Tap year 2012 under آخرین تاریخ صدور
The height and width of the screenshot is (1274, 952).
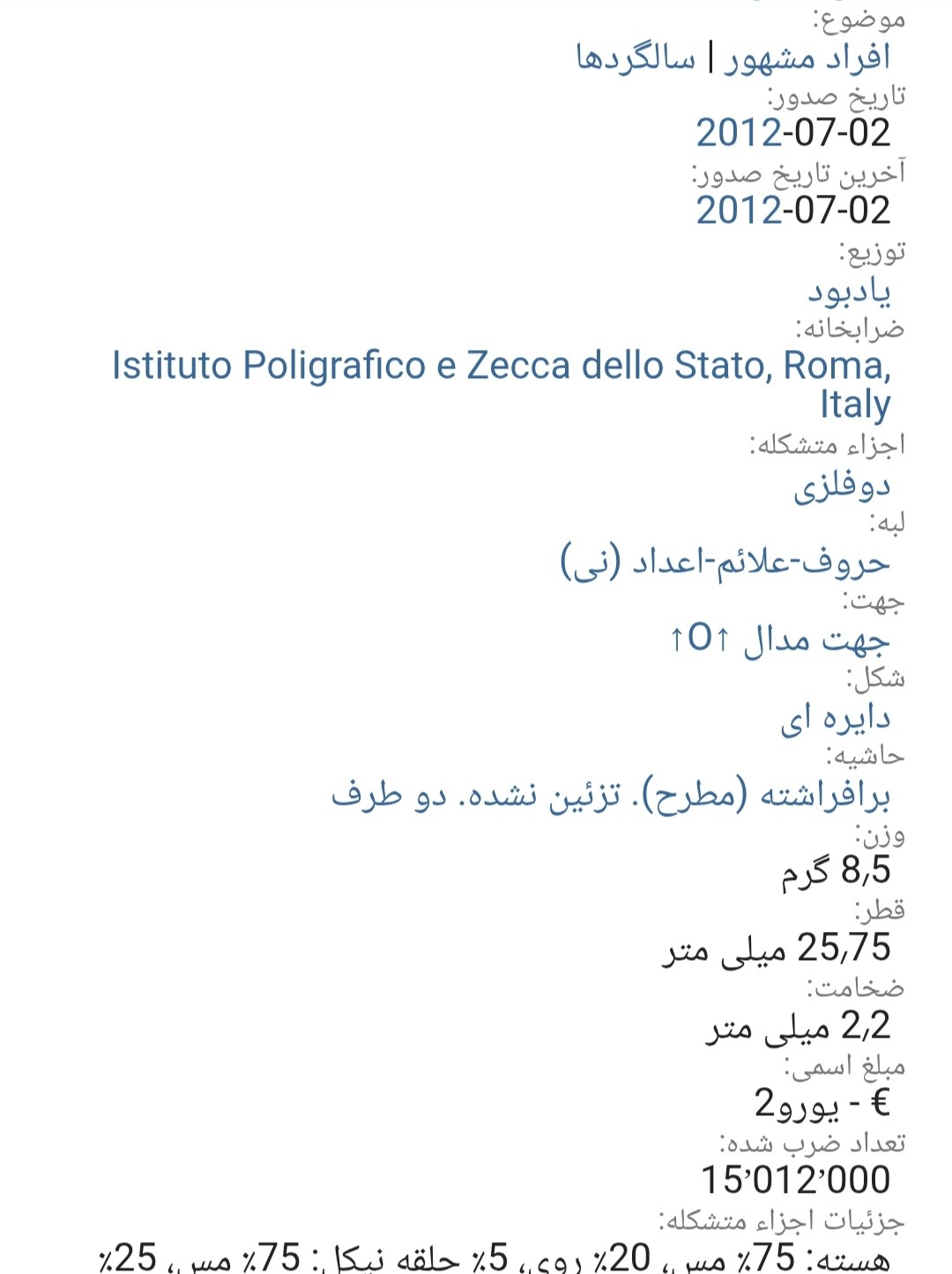[739, 211]
